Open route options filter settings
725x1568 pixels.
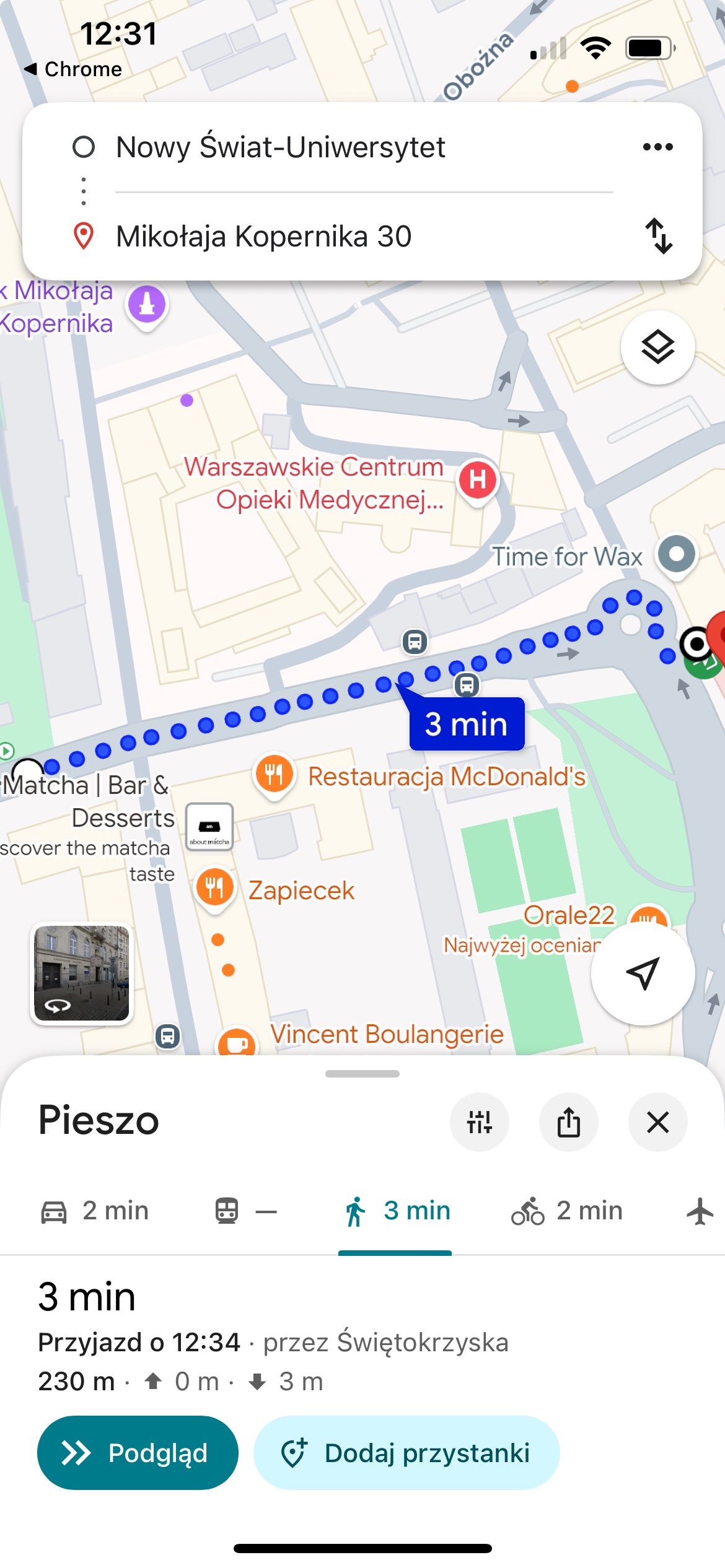pyautogui.click(x=479, y=1122)
